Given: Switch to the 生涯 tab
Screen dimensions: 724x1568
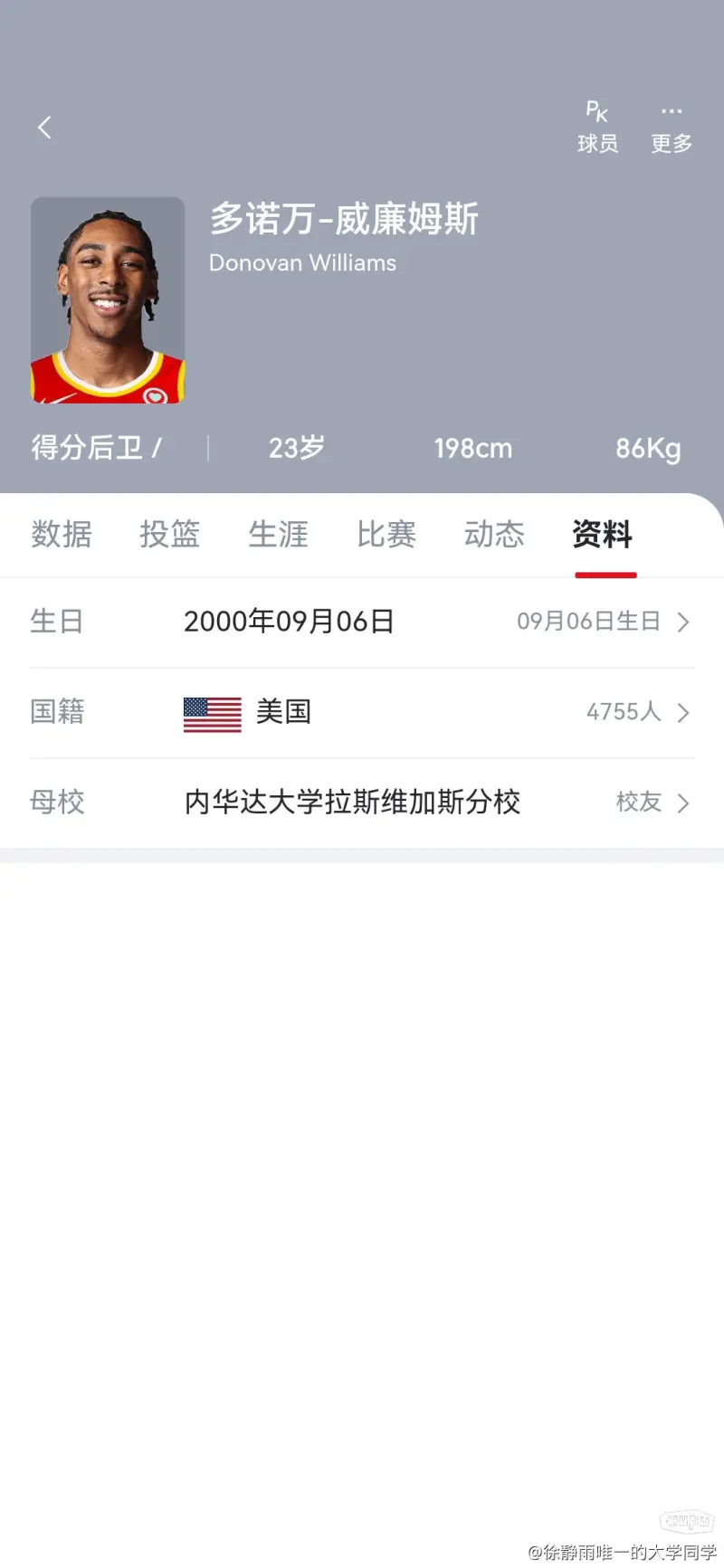Looking at the screenshot, I should 279,534.
